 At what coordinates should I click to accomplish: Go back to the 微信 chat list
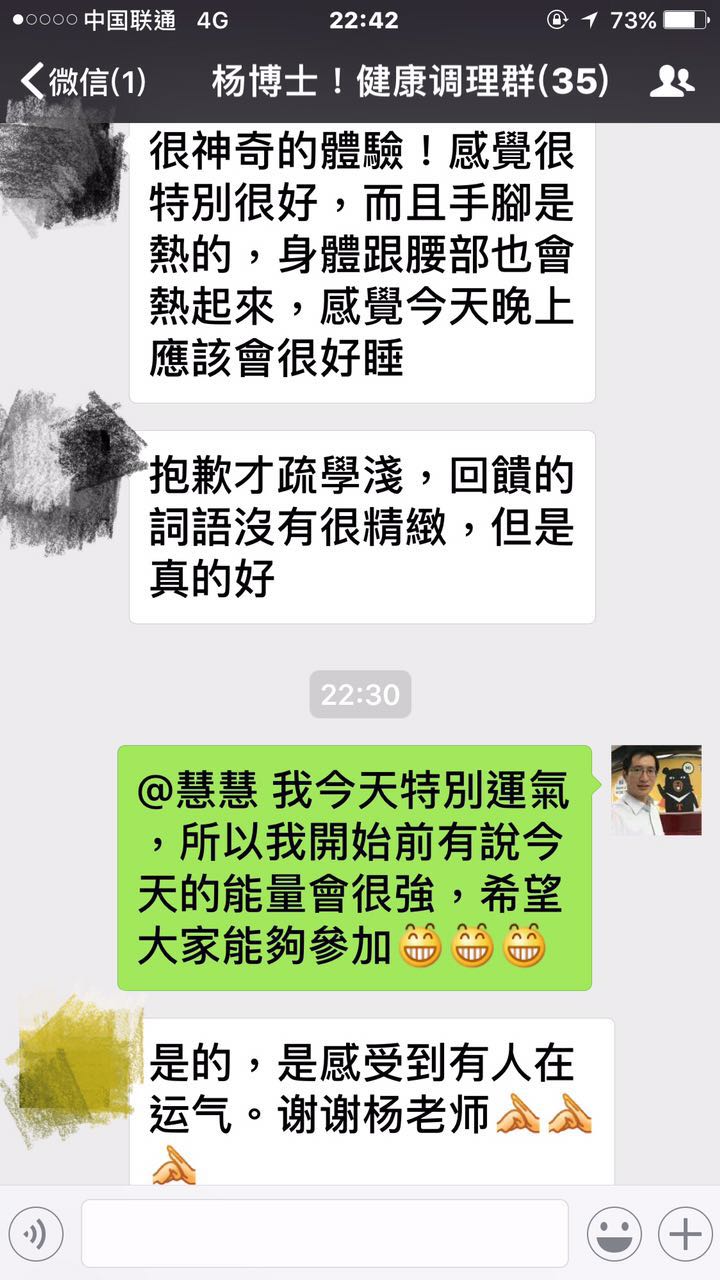click(82, 81)
